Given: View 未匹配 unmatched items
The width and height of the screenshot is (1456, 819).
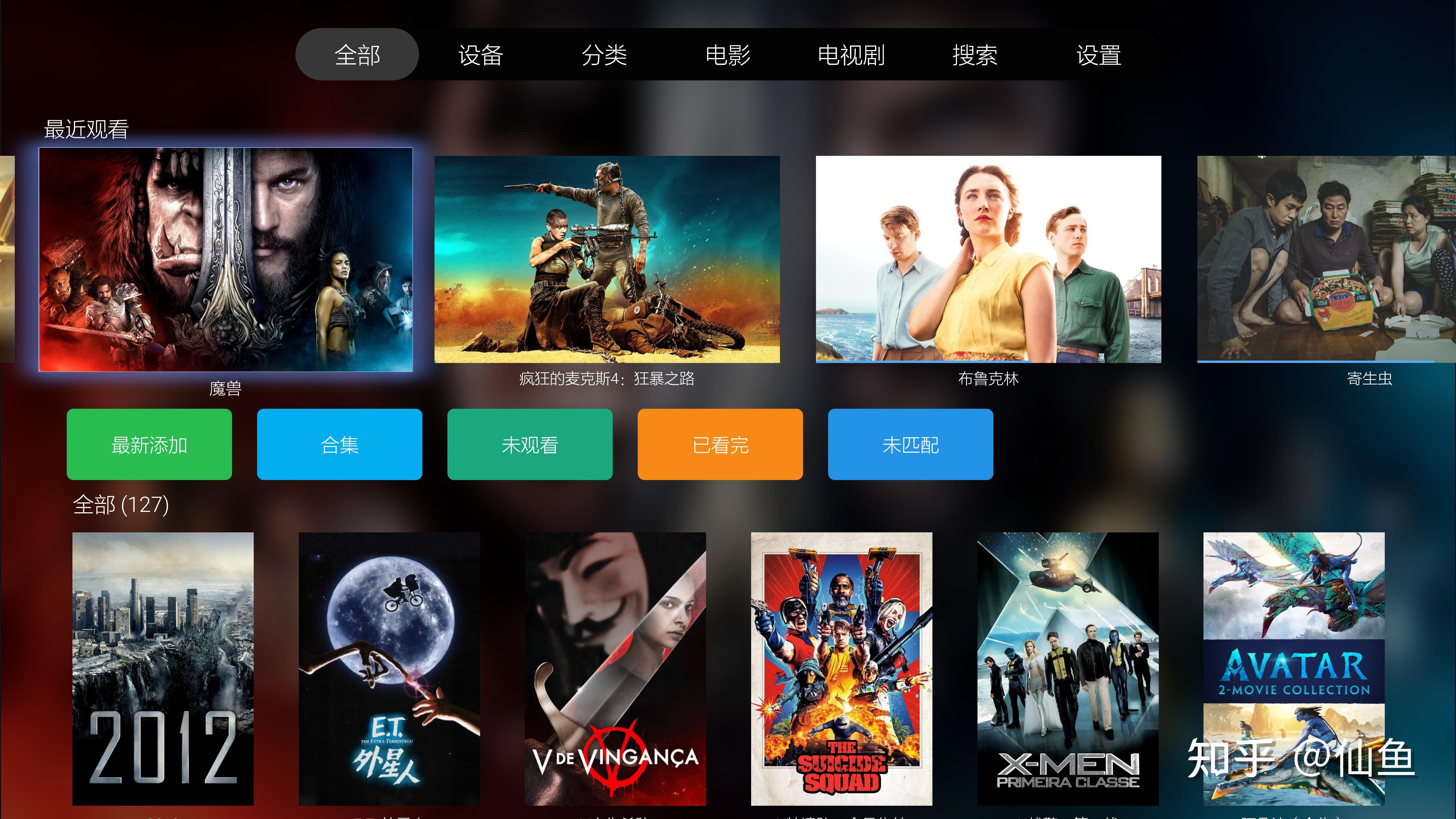Looking at the screenshot, I should click(910, 444).
